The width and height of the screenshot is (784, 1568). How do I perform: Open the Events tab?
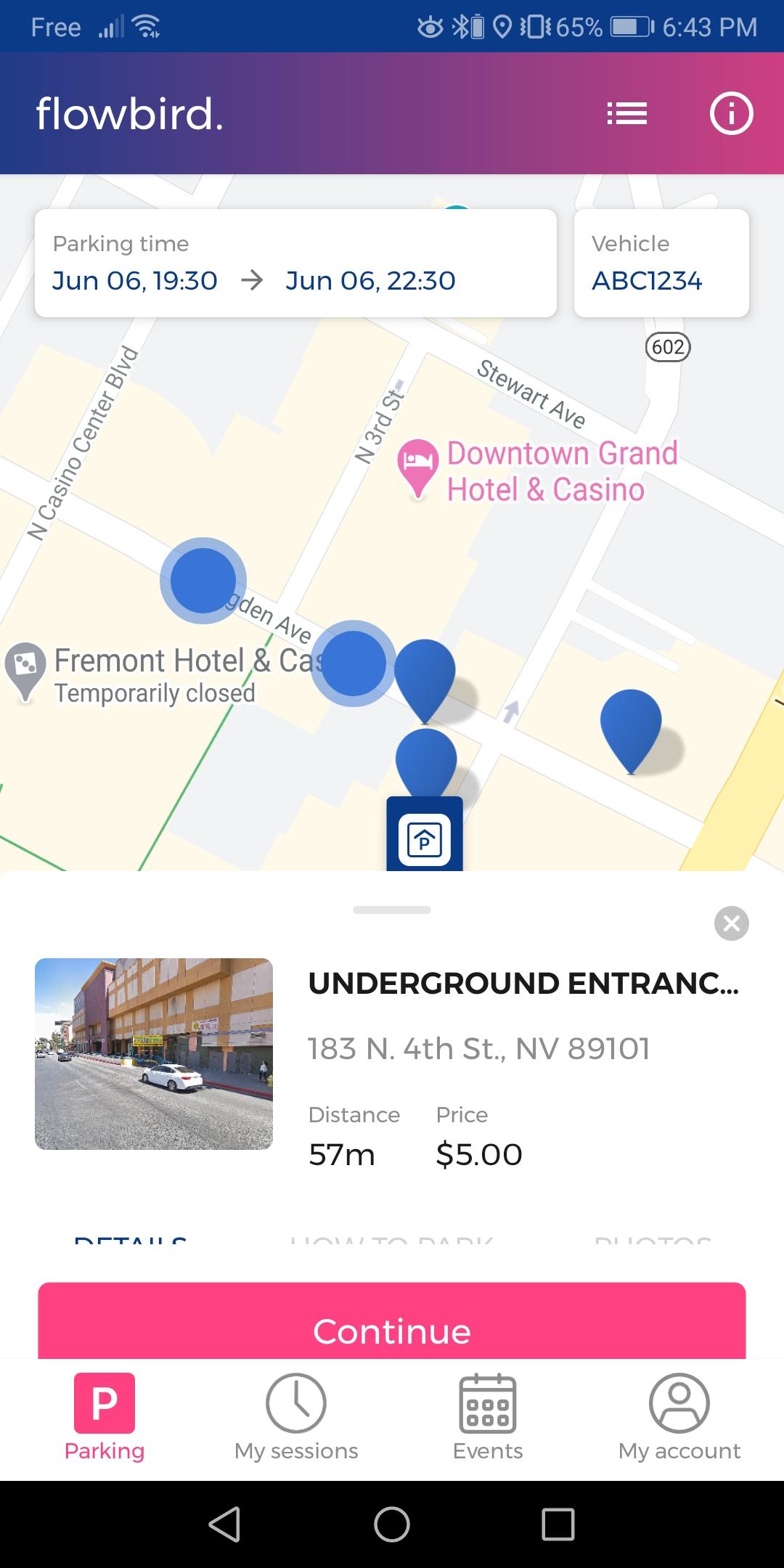coord(488,1417)
